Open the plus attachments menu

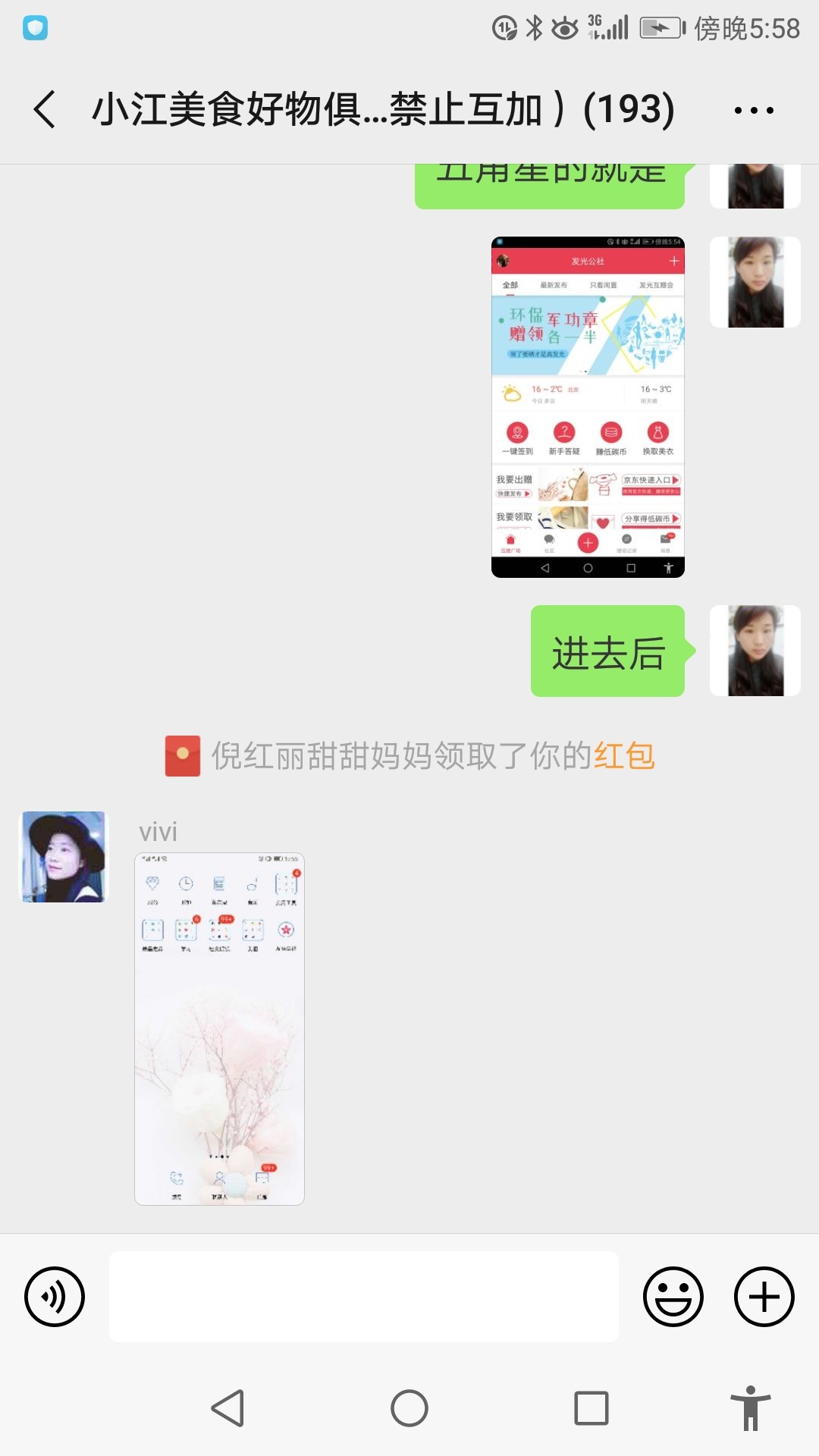point(764,1297)
